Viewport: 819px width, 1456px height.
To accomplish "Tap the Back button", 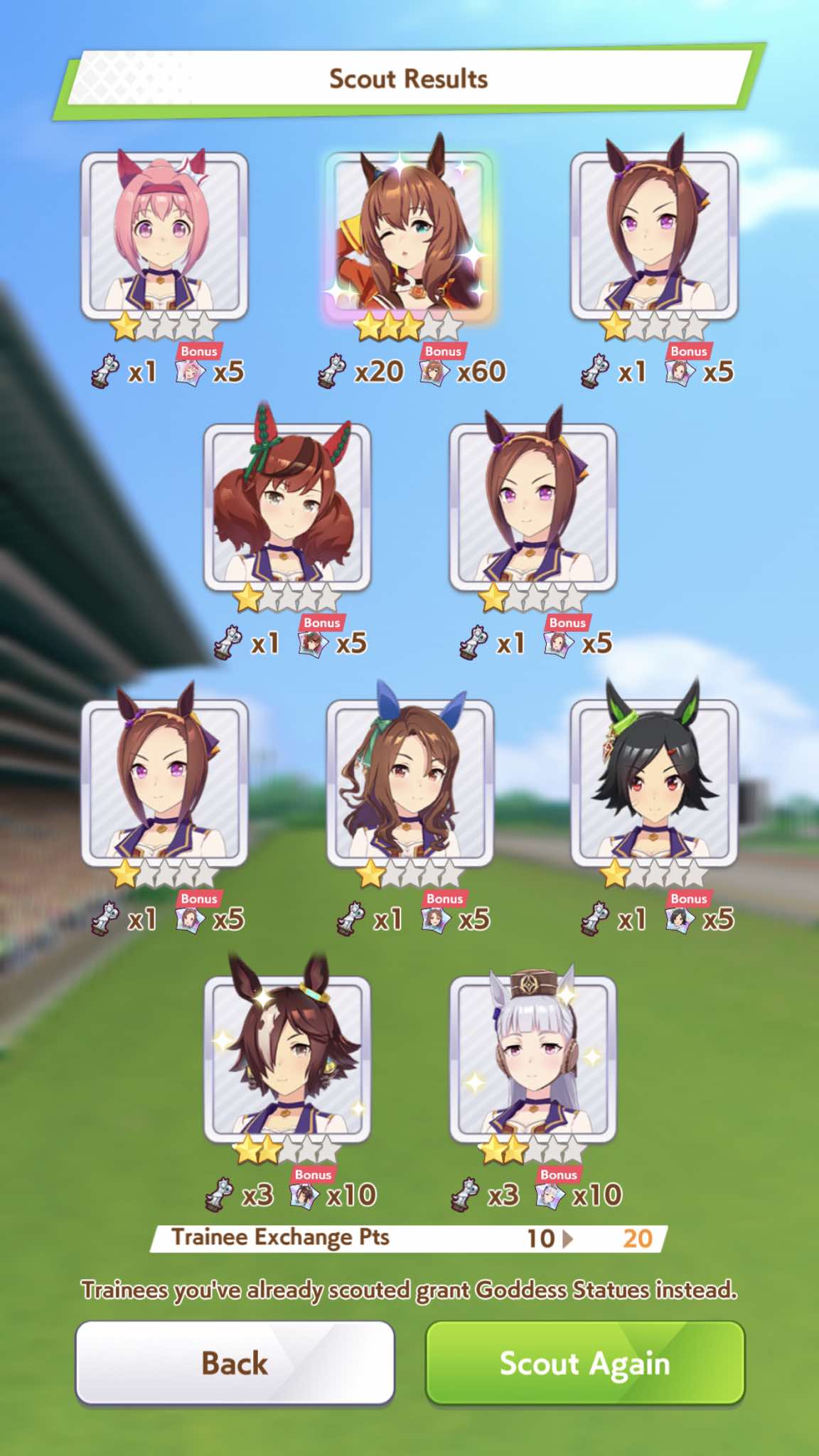I will click(235, 1363).
